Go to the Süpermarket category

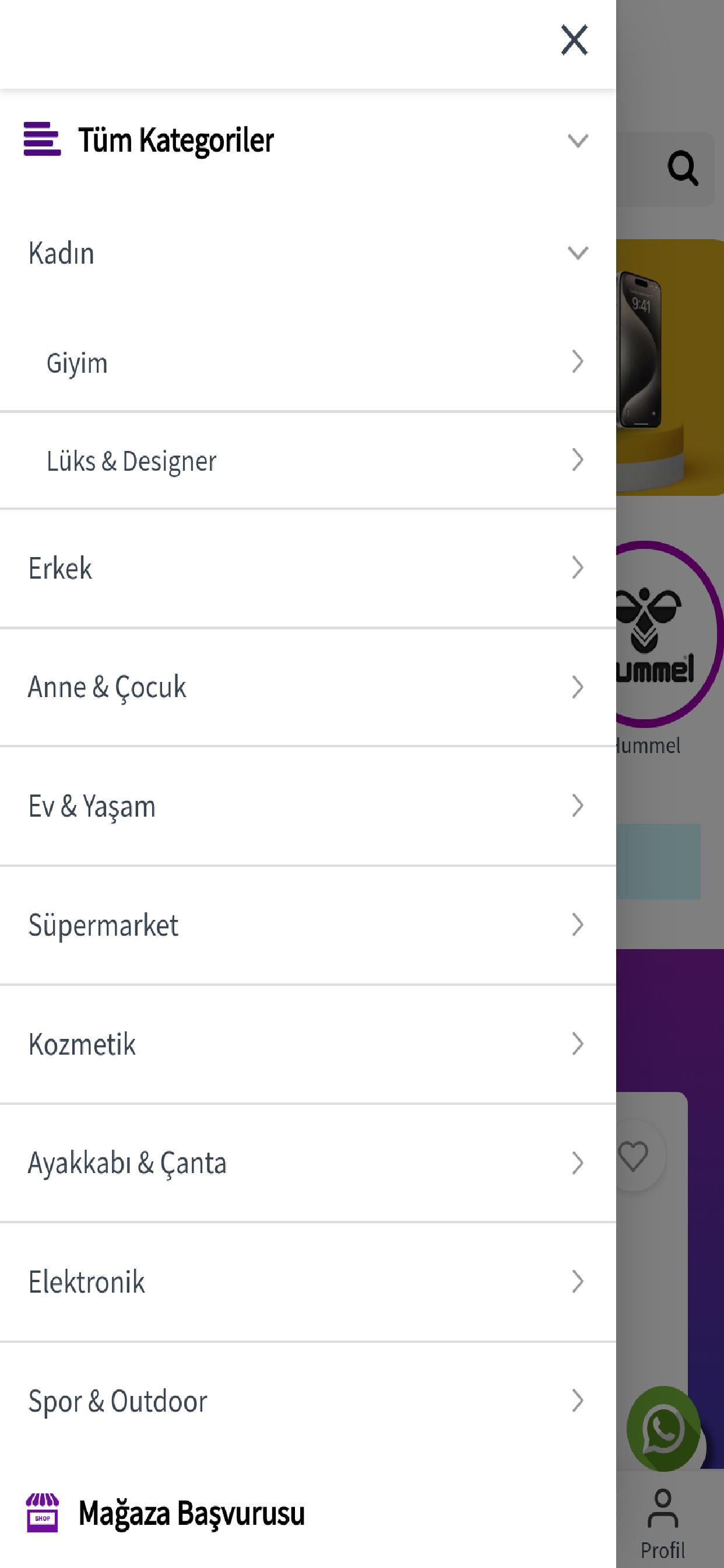pos(307,925)
